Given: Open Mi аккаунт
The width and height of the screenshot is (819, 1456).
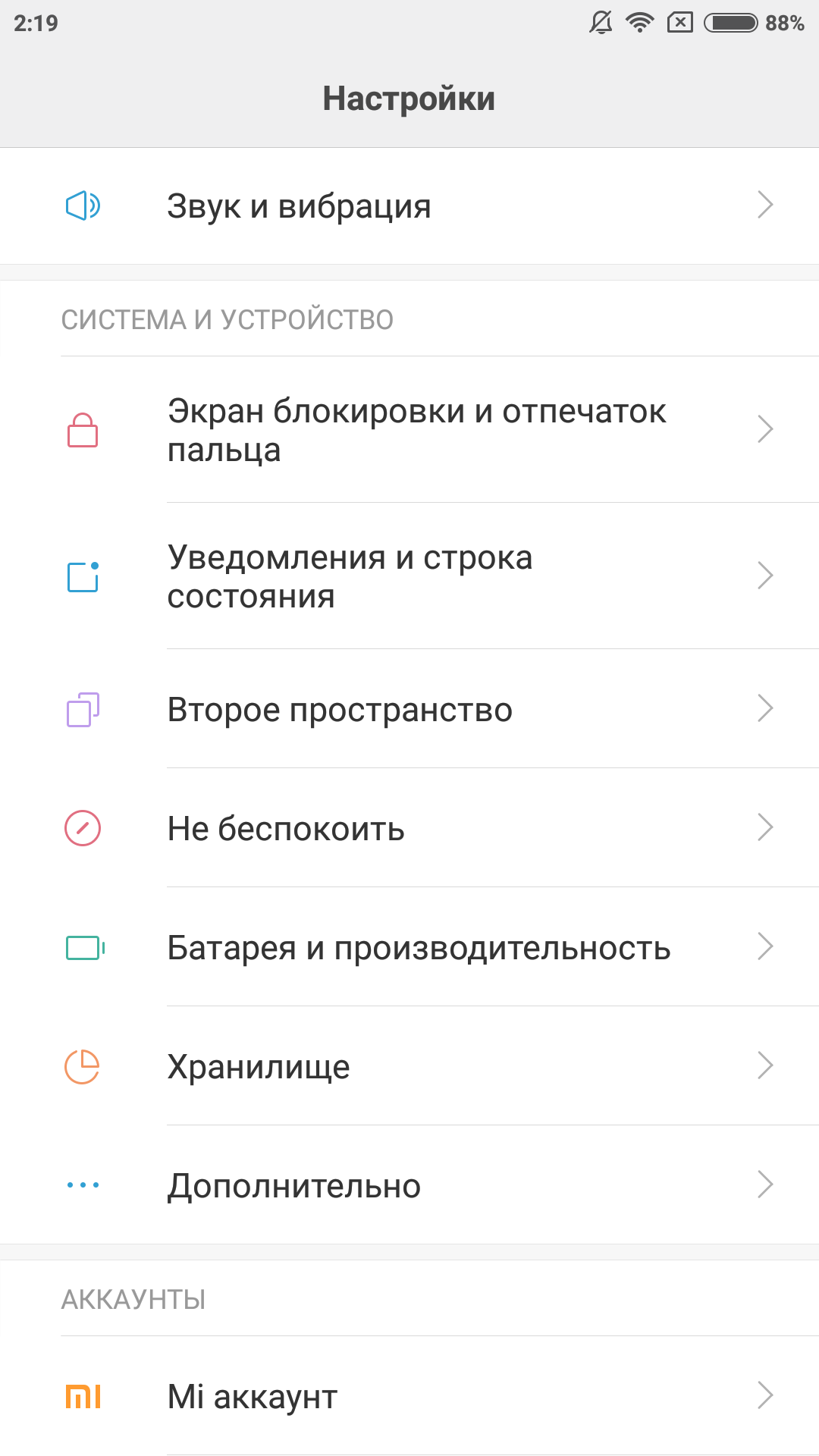Looking at the screenshot, I should point(409,1396).
